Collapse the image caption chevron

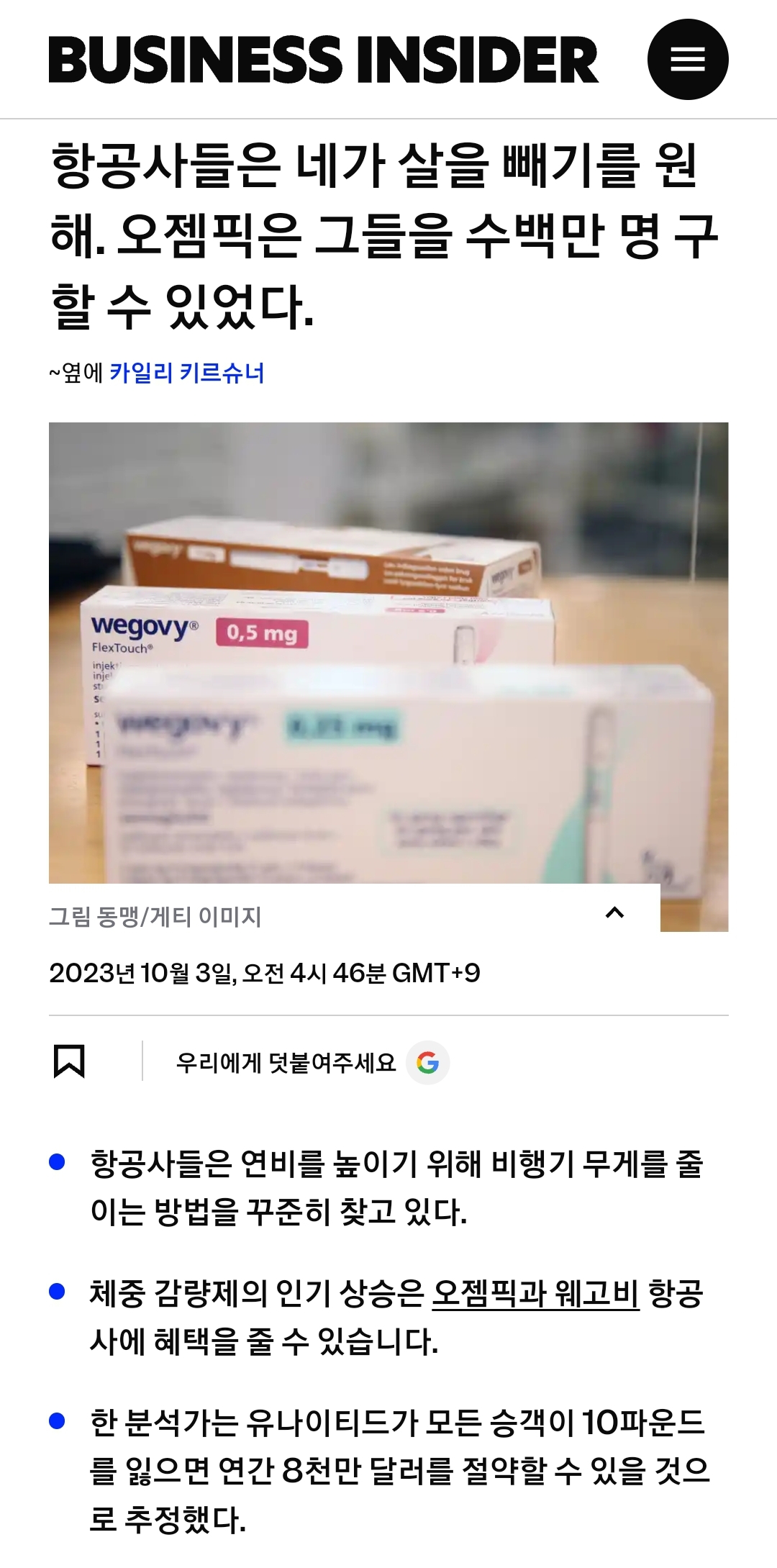pos(614,913)
